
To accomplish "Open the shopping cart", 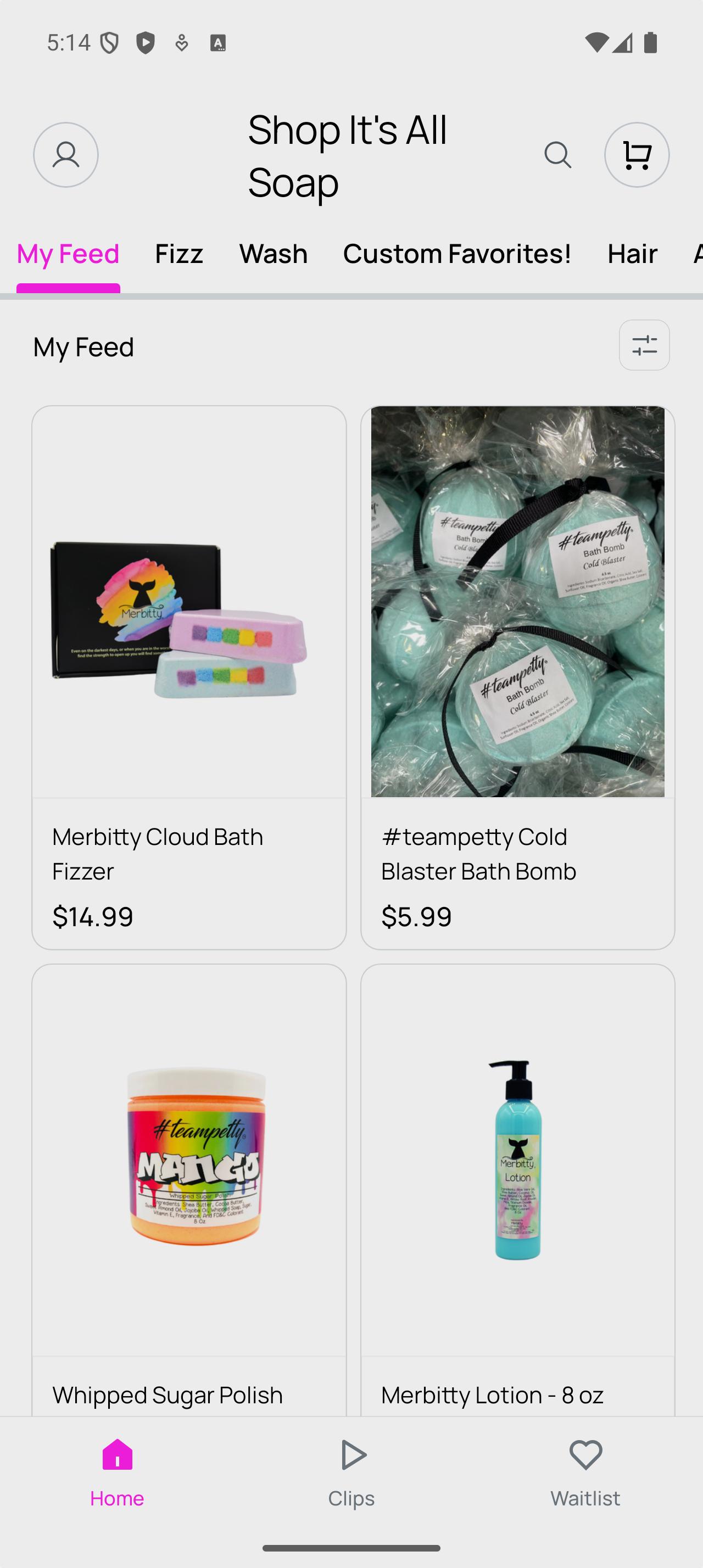I will (637, 155).
